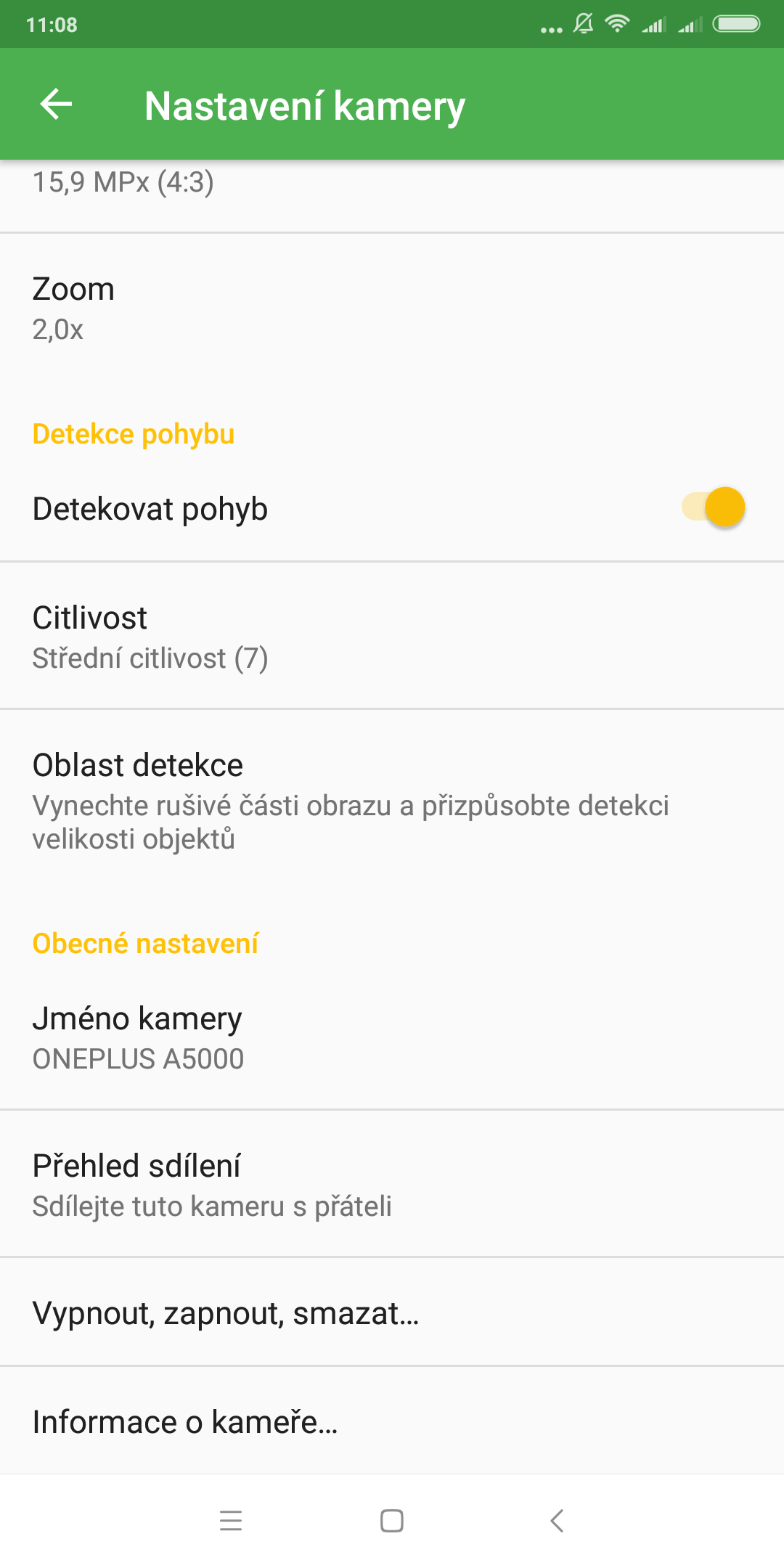Viewport: 784px width, 1568px height.
Task: Open the 15,9 MPx (4:3) resolution row
Action: coord(392,190)
